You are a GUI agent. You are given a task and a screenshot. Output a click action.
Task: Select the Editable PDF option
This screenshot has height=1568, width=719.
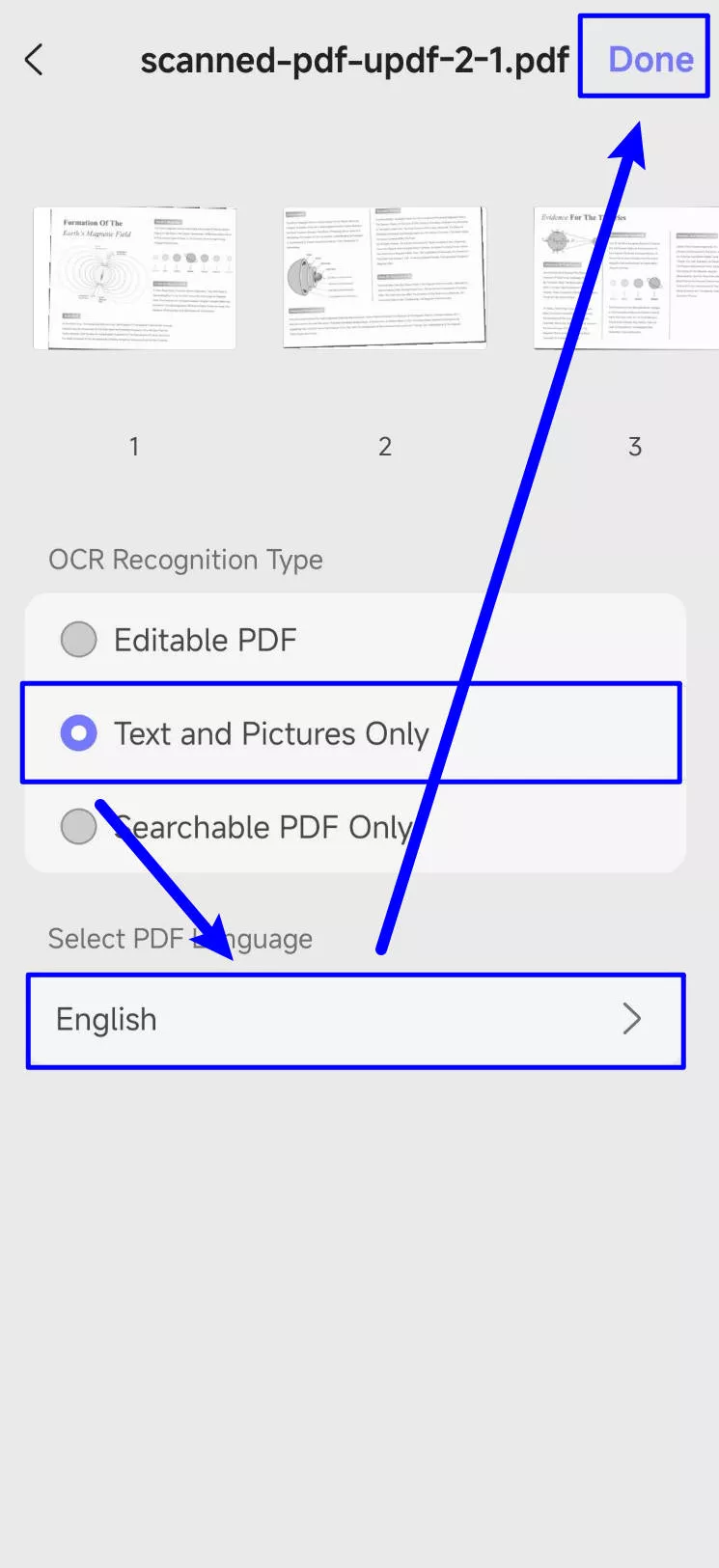click(x=79, y=640)
